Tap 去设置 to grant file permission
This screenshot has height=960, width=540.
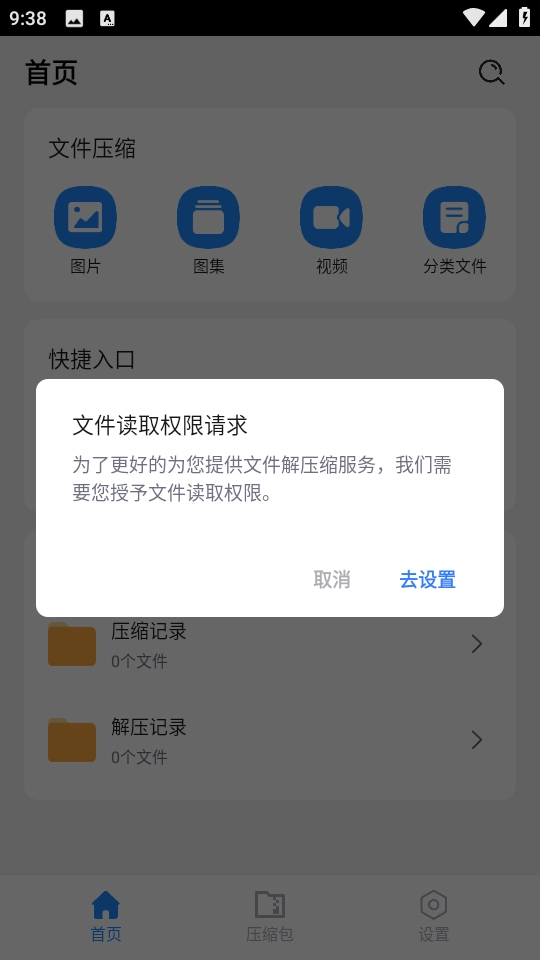click(x=427, y=579)
